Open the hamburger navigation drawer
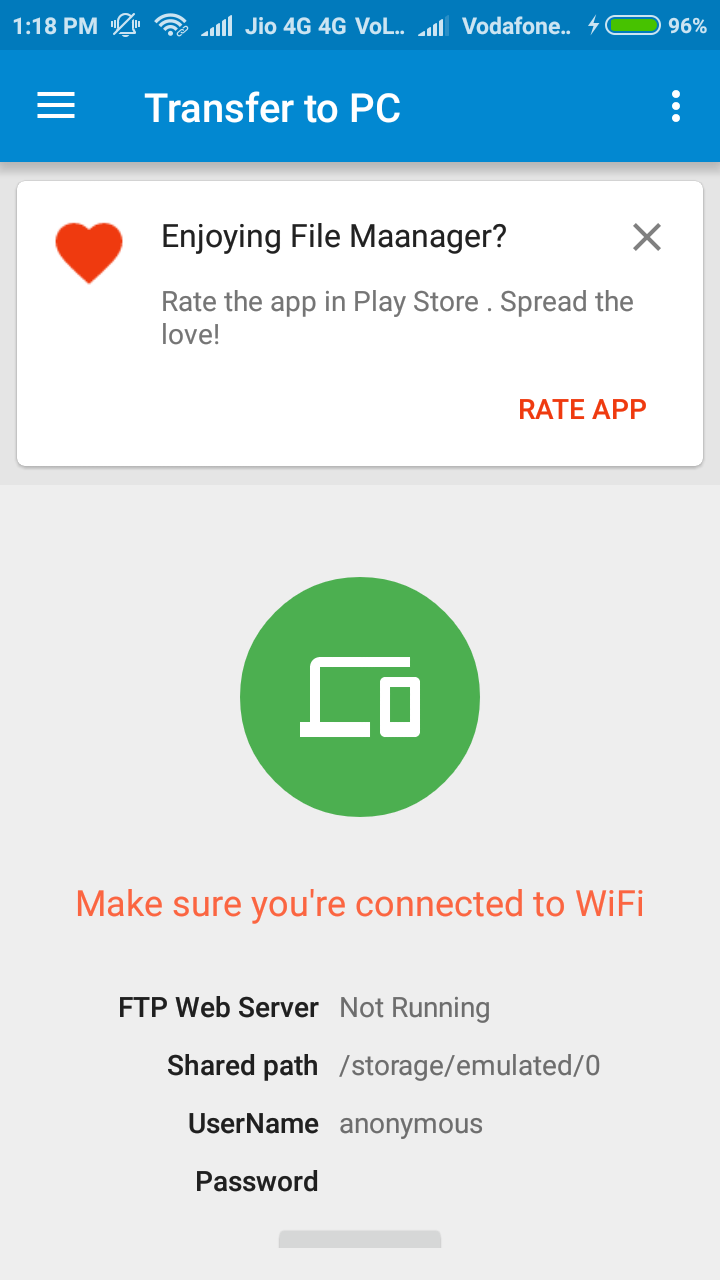720x1280 pixels. [x=56, y=107]
